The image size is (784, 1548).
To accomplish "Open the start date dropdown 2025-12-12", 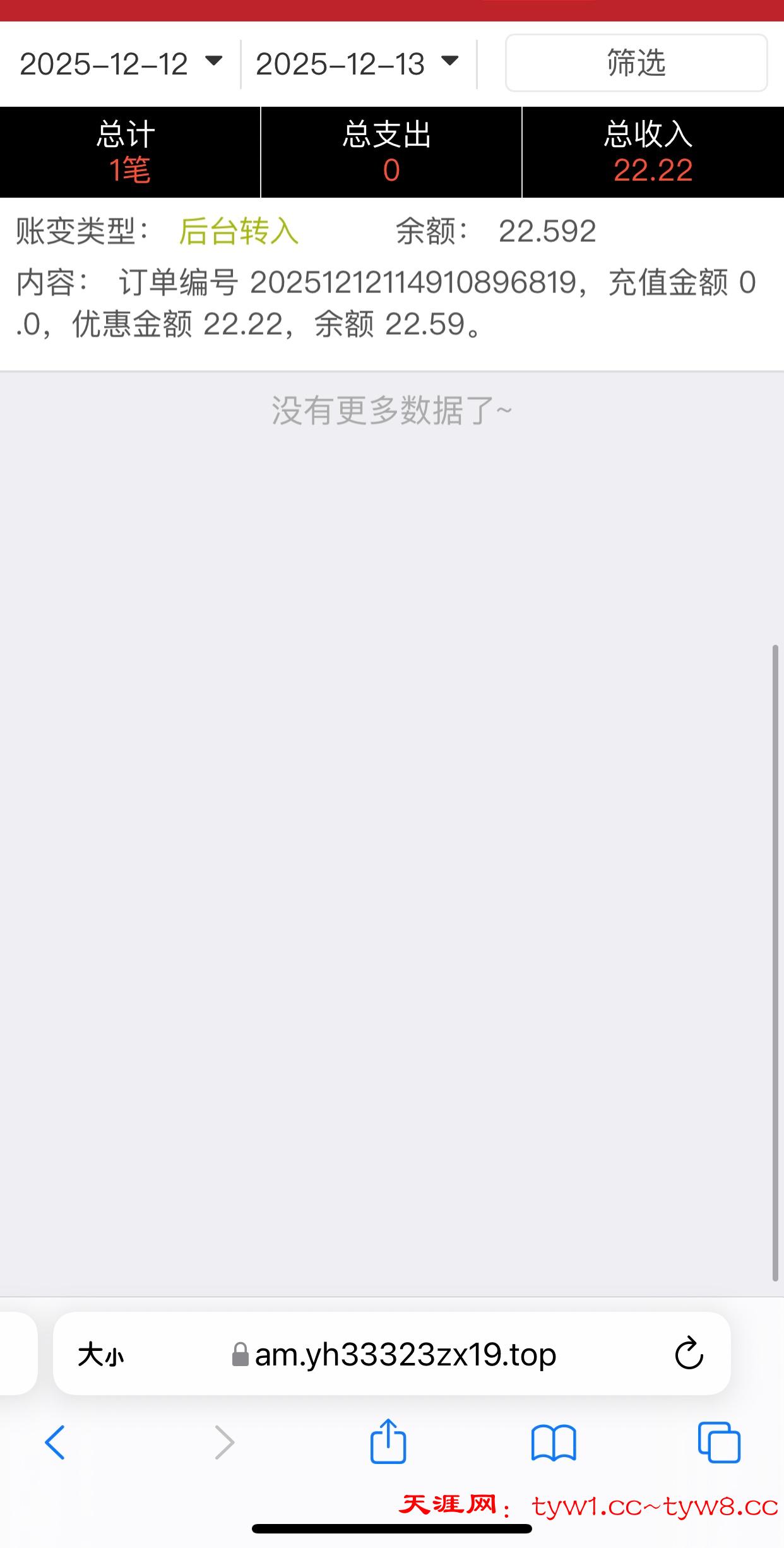I will (120, 64).
